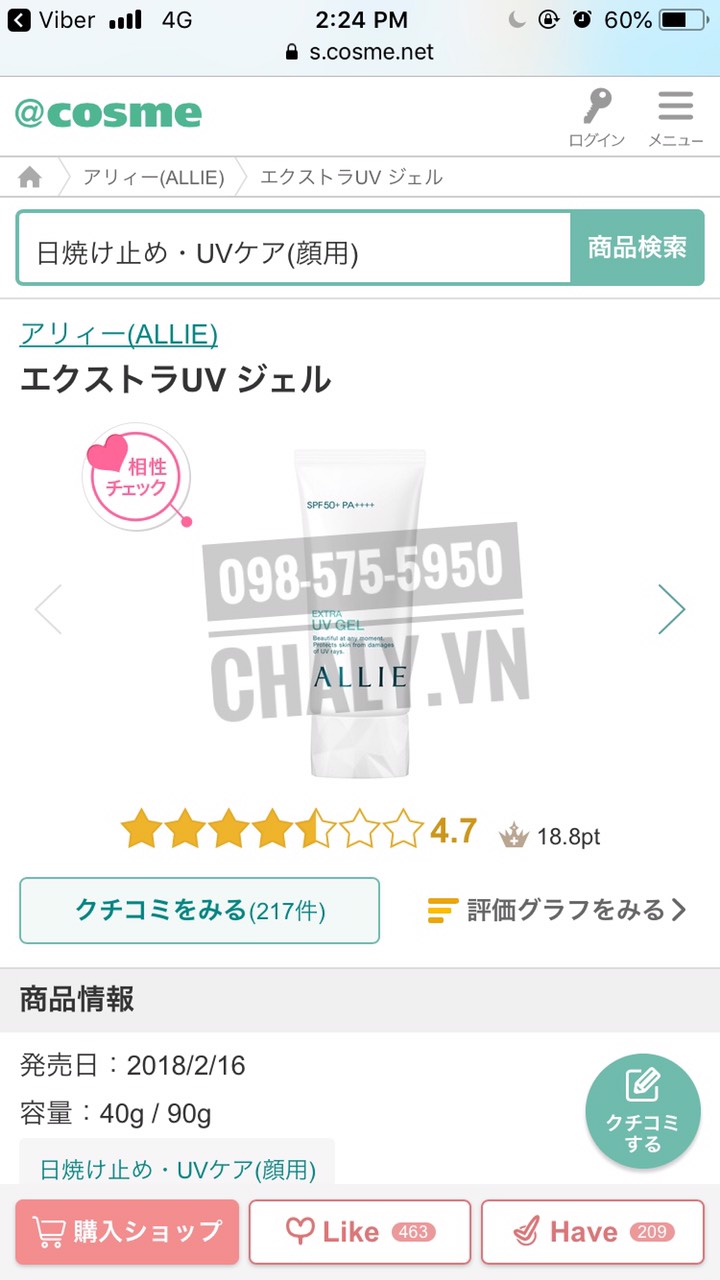Image resolution: width=720 pixels, height=1280 pixels.
Task: Show the next product image arrow
Action: coord(671,609)
